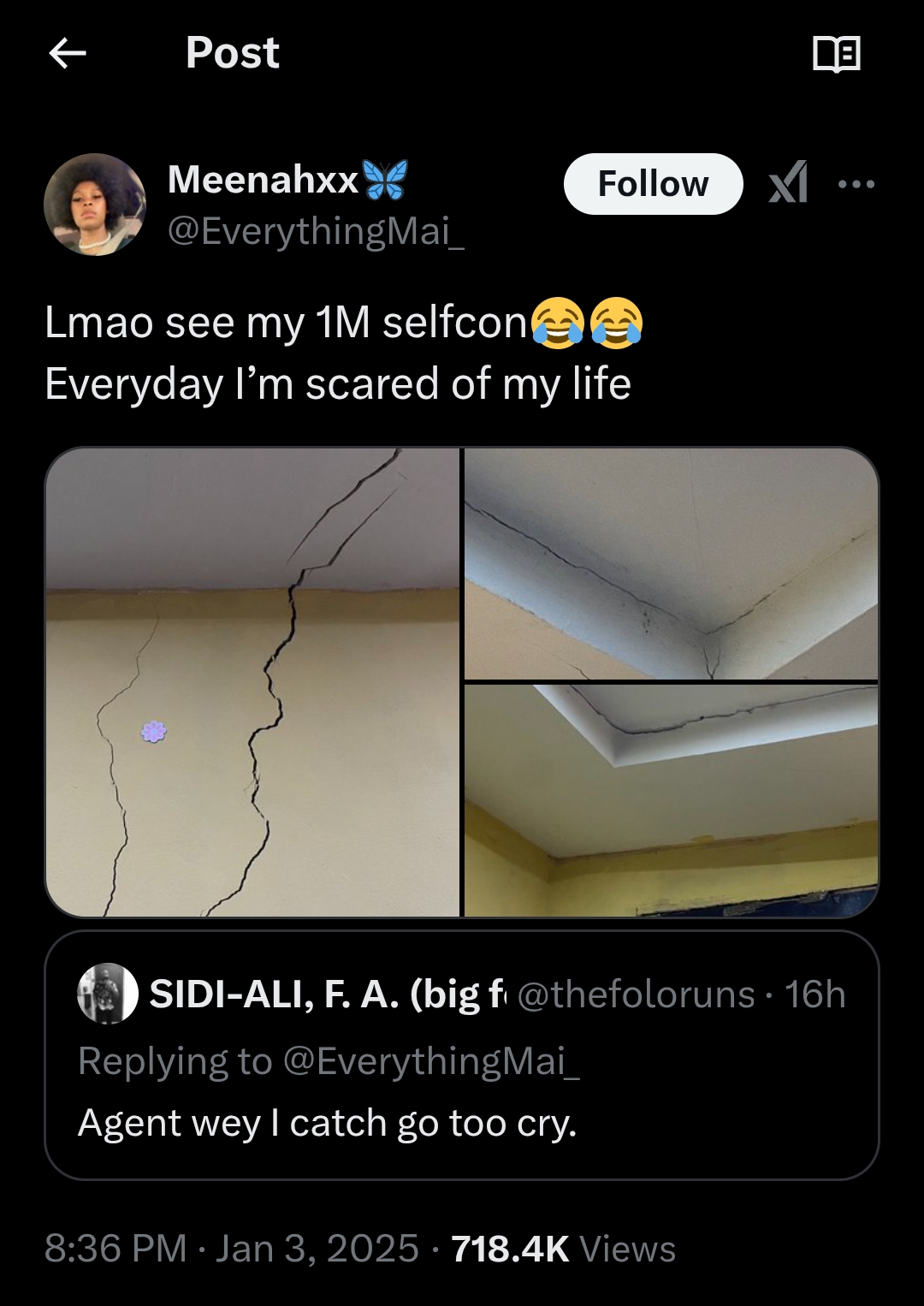Open the post's three-dot overflow menu
Image resolution: width=924 pixels, height=1306 pixels.
click(x=856, y=184)
